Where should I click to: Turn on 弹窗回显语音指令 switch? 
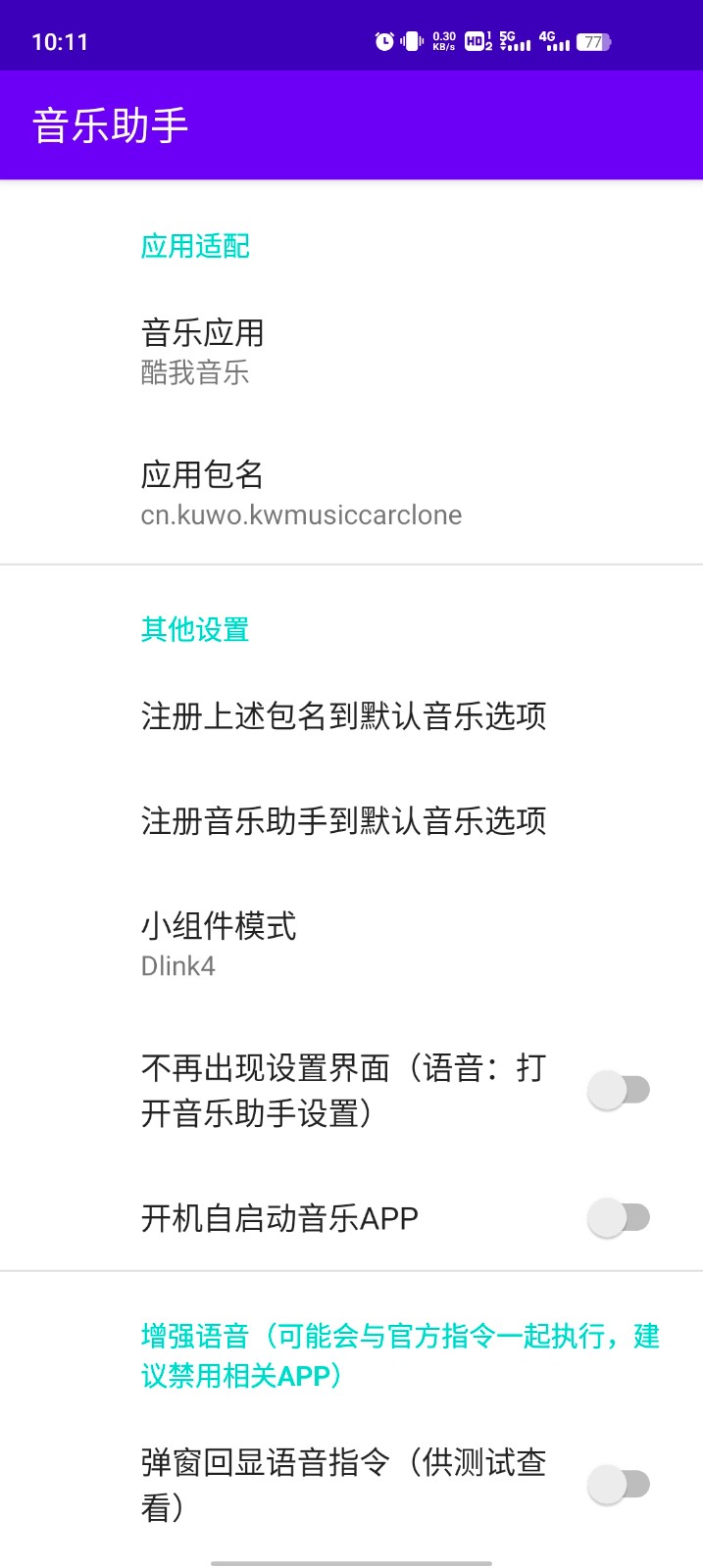click(x=619, y=1485)
